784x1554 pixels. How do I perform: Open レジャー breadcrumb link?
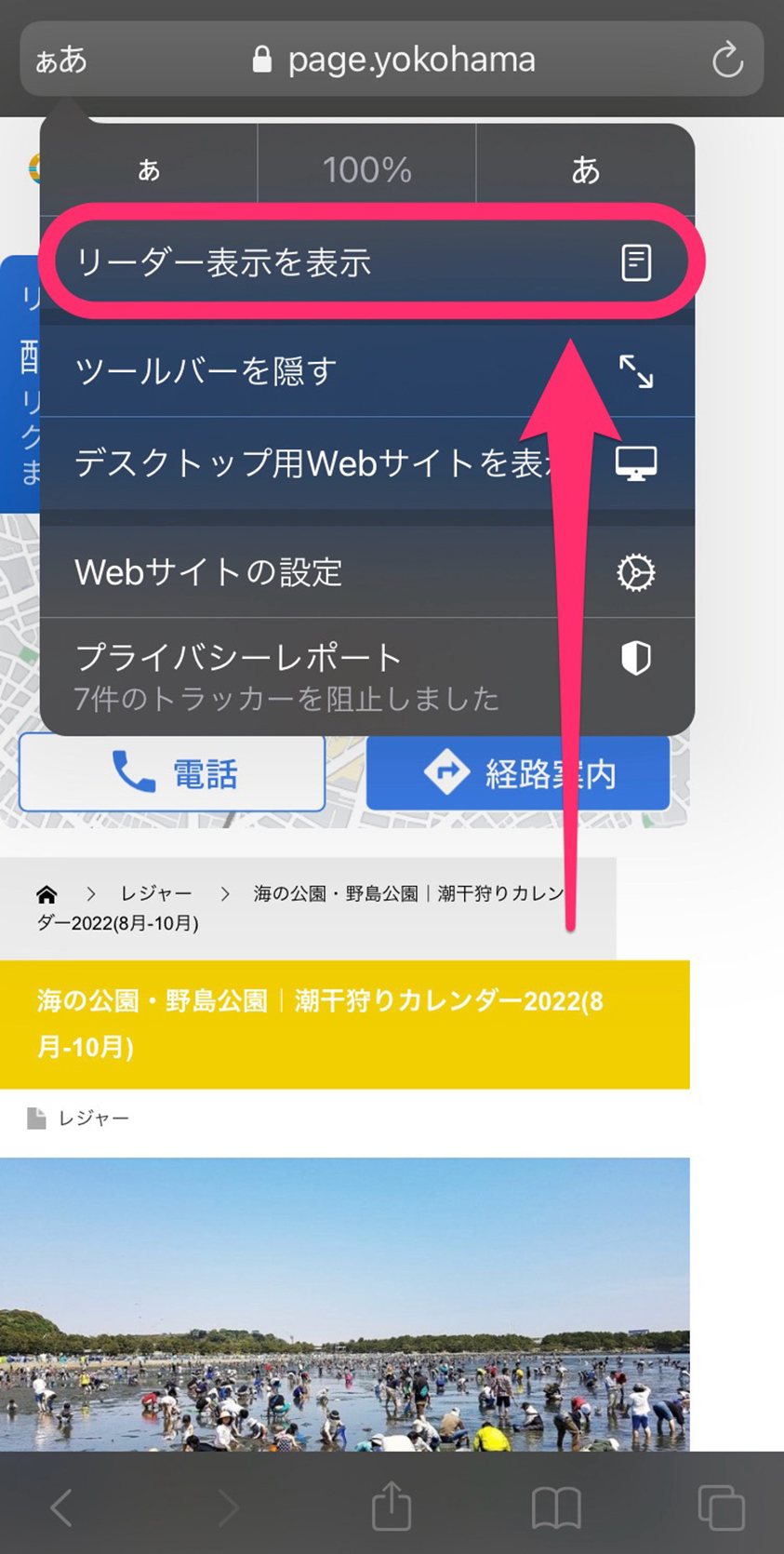(156, 893)
